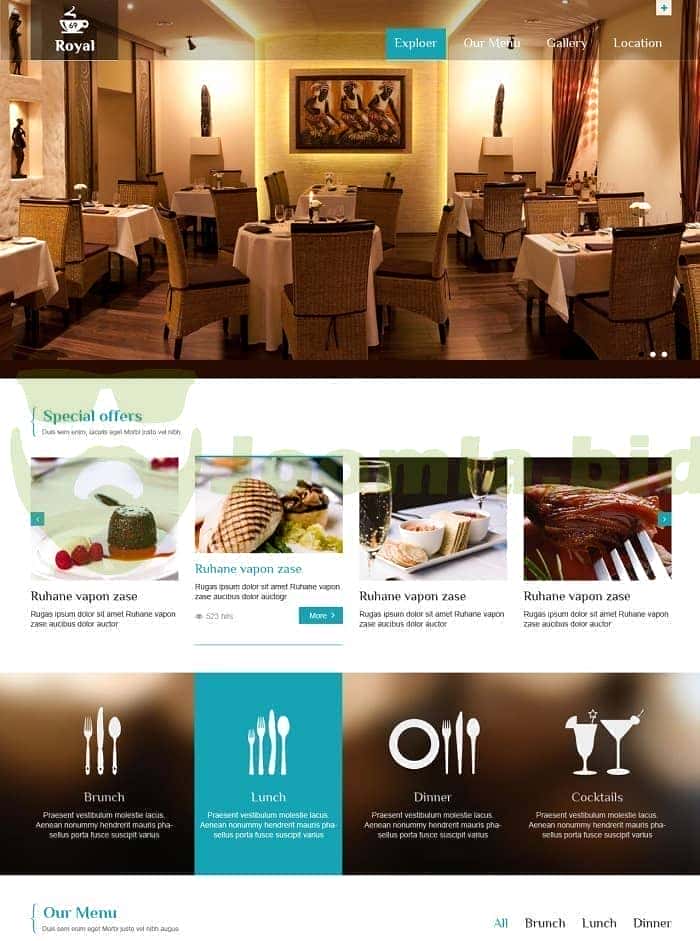Viewport: 700px width, 941px height.
Task: Show next special offers with the right arrow
Action: 665,519
